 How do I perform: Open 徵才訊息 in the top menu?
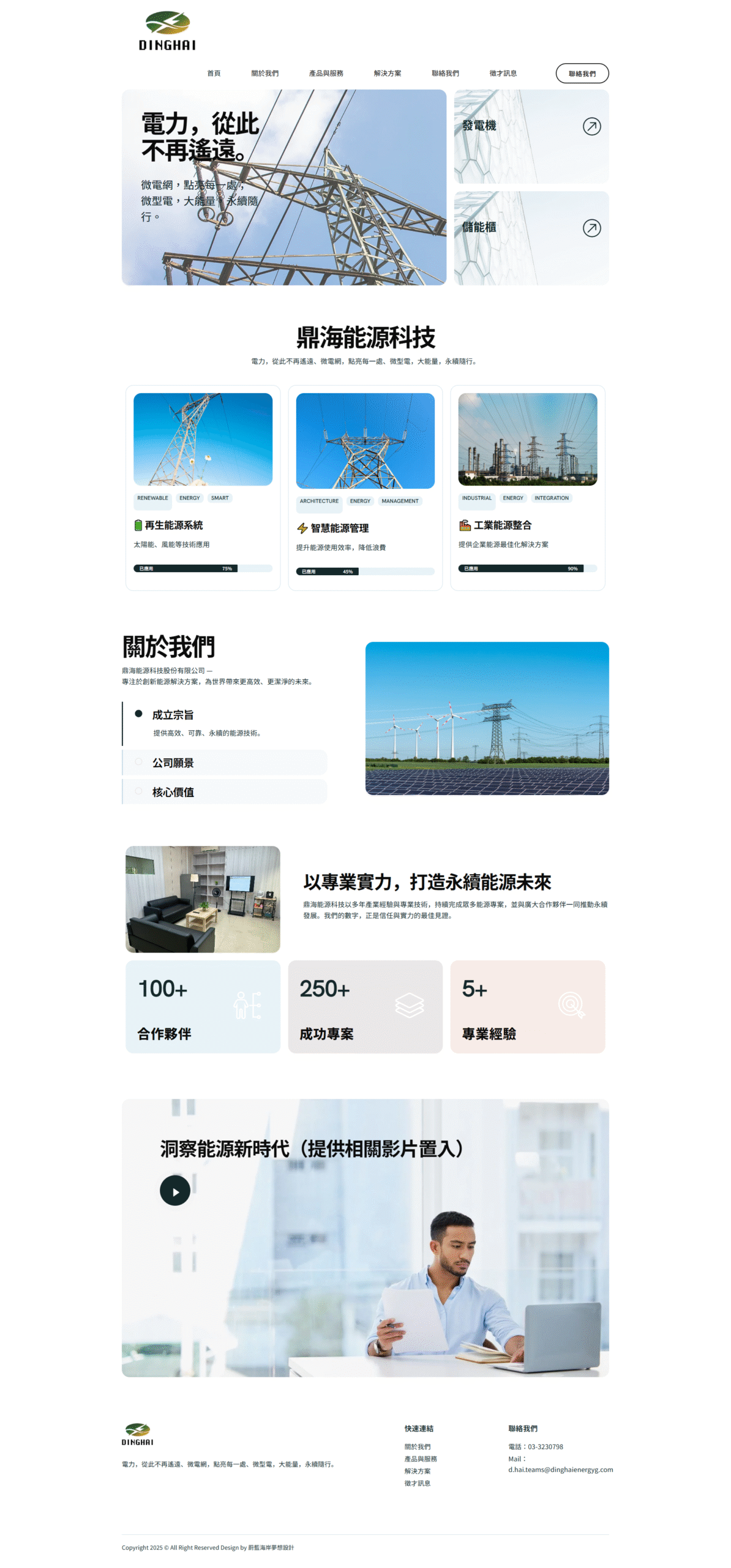click(x=503, y=73)
